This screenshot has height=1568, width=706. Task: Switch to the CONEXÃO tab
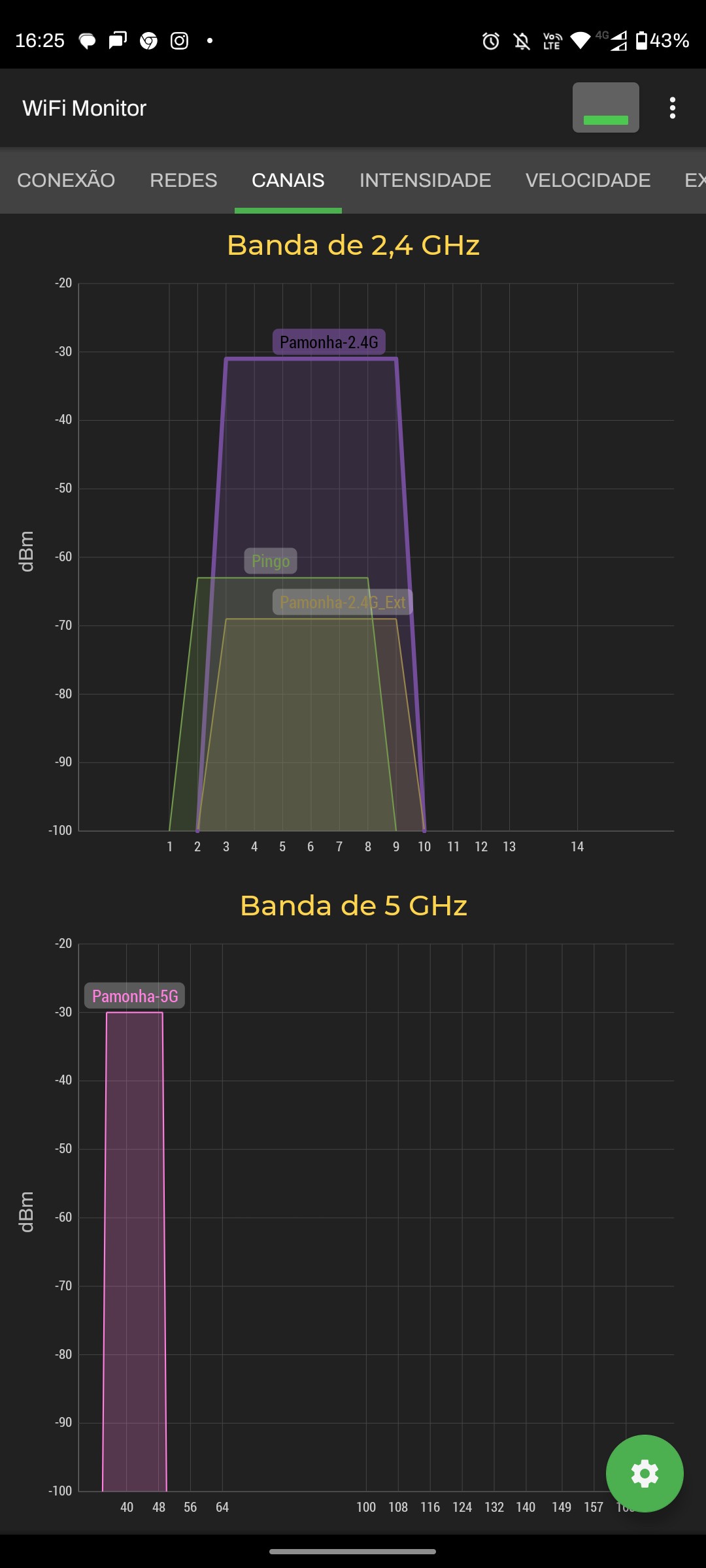[66, 180]
